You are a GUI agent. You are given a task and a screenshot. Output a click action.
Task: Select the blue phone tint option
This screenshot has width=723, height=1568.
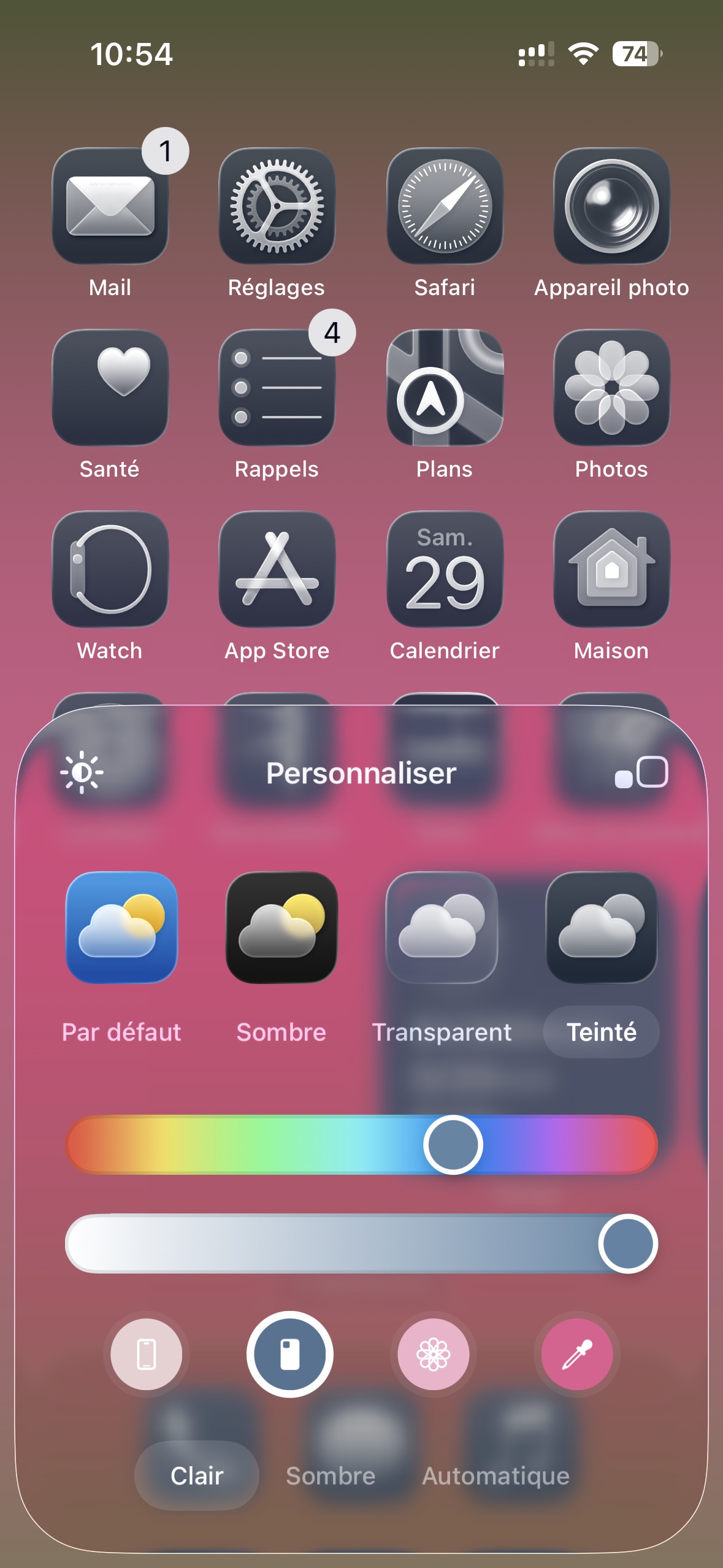tap(289, 1354)
